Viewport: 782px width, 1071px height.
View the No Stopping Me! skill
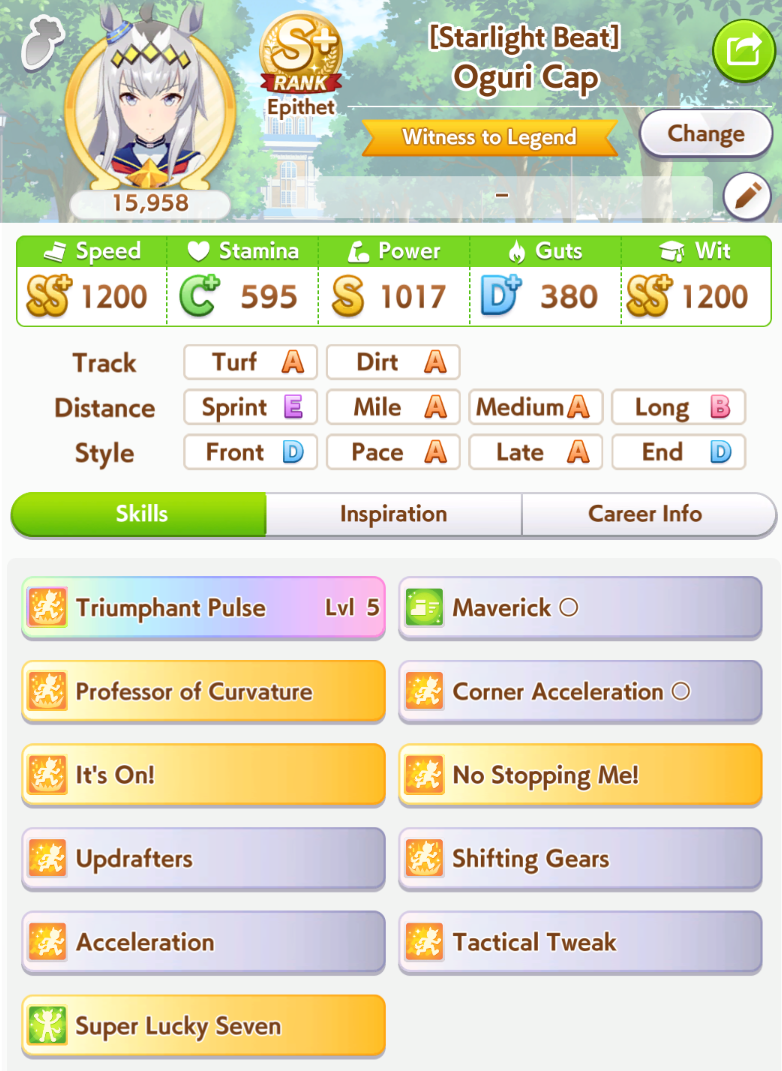point(580,775)
